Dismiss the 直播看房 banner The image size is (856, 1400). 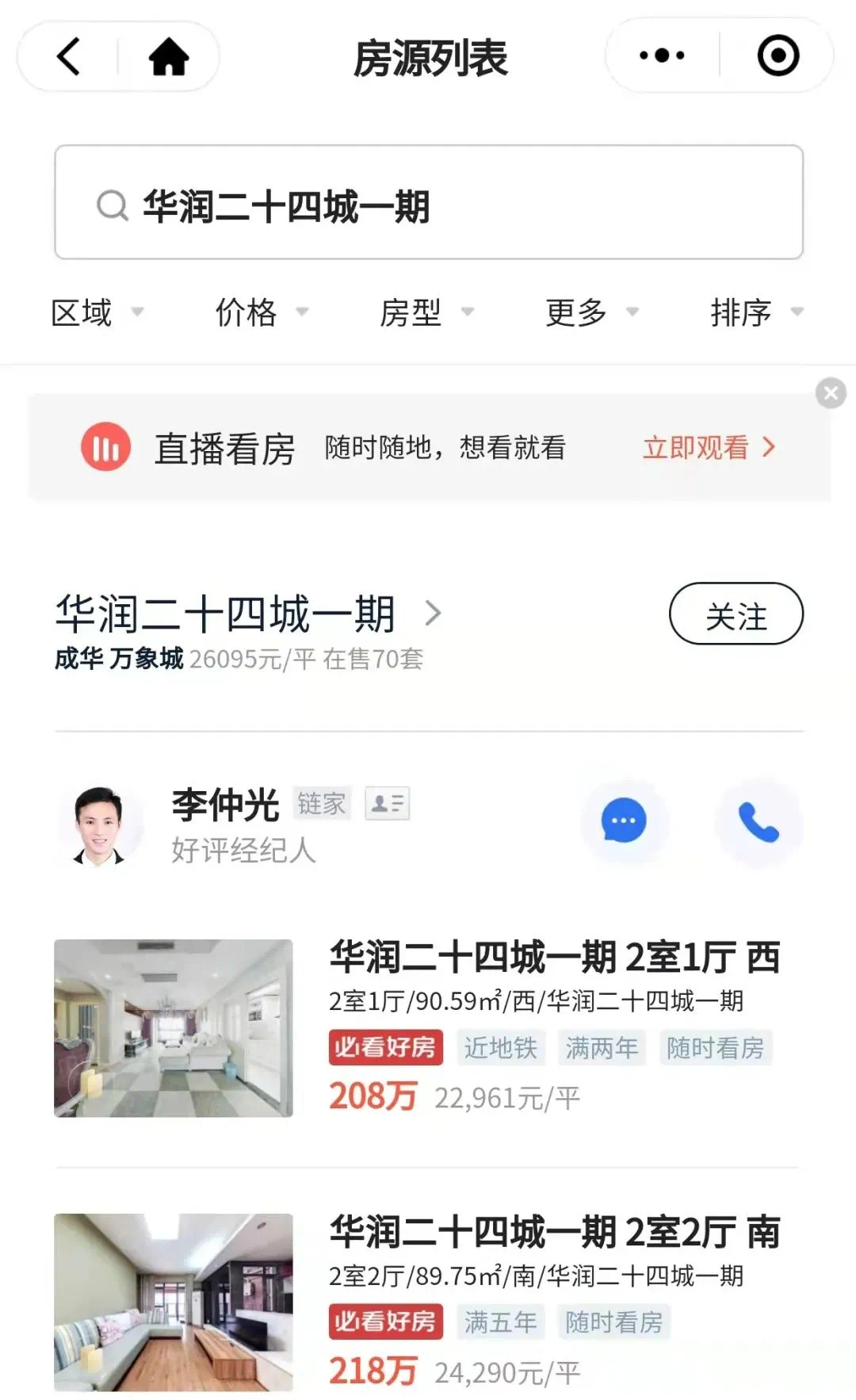(831, 392)
